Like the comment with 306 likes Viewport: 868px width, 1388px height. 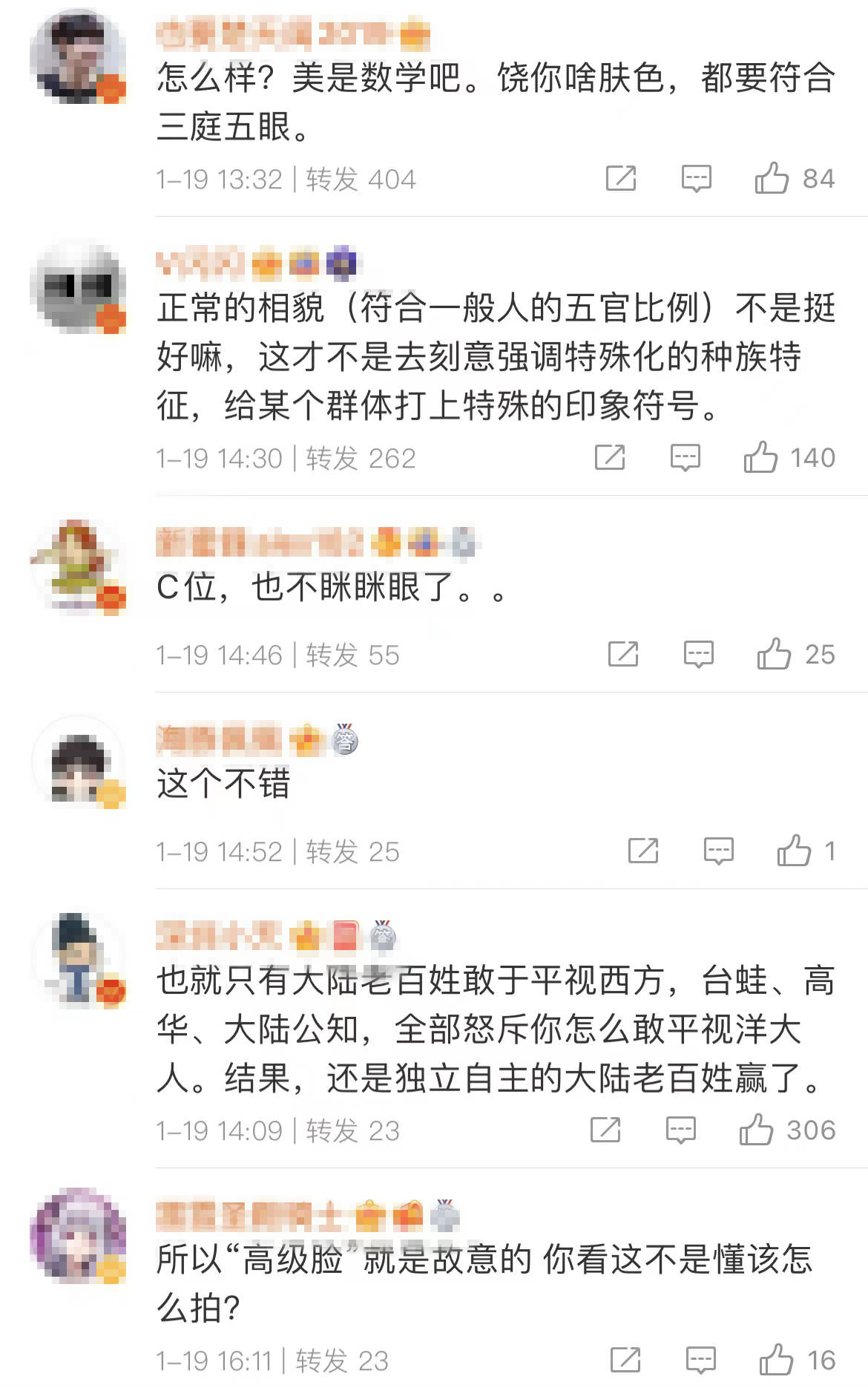pyautogui.click(x=756, y=1130)
